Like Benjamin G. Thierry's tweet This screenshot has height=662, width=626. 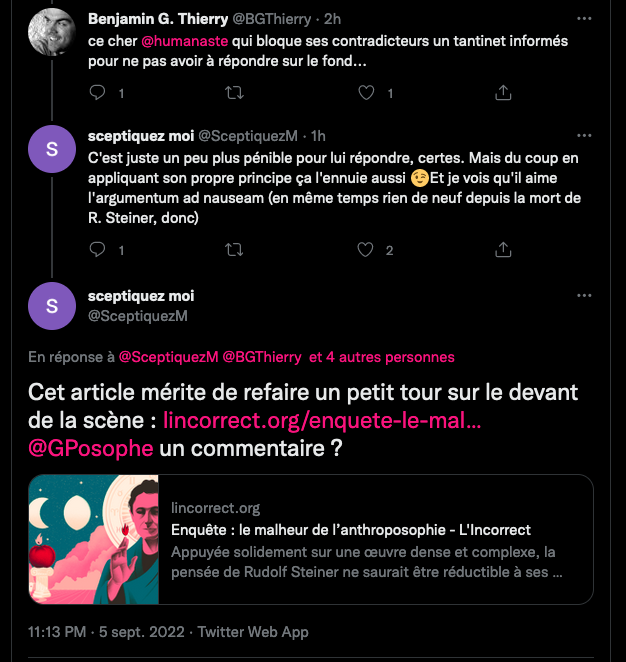[x=367, y=93]
